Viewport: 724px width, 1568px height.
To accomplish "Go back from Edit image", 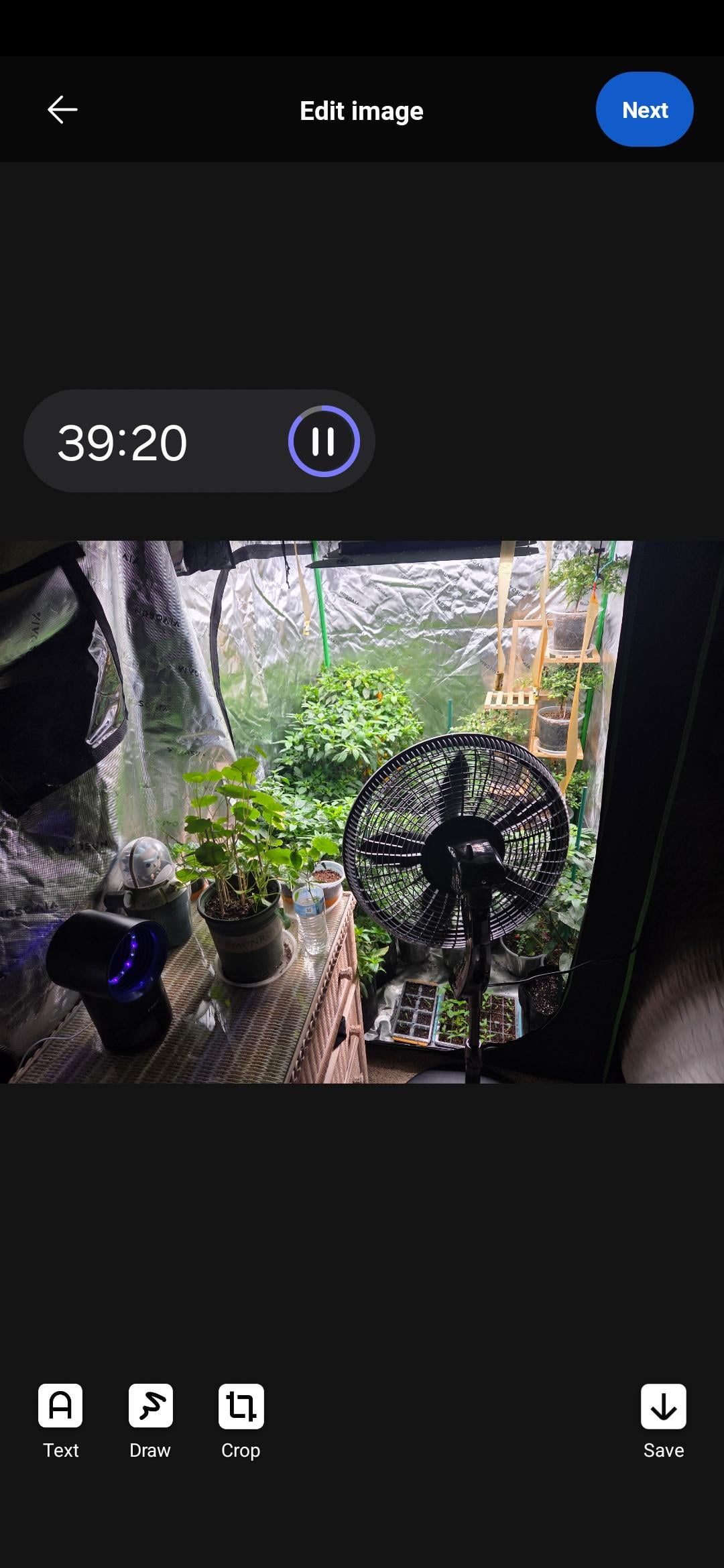I will 62,110.
